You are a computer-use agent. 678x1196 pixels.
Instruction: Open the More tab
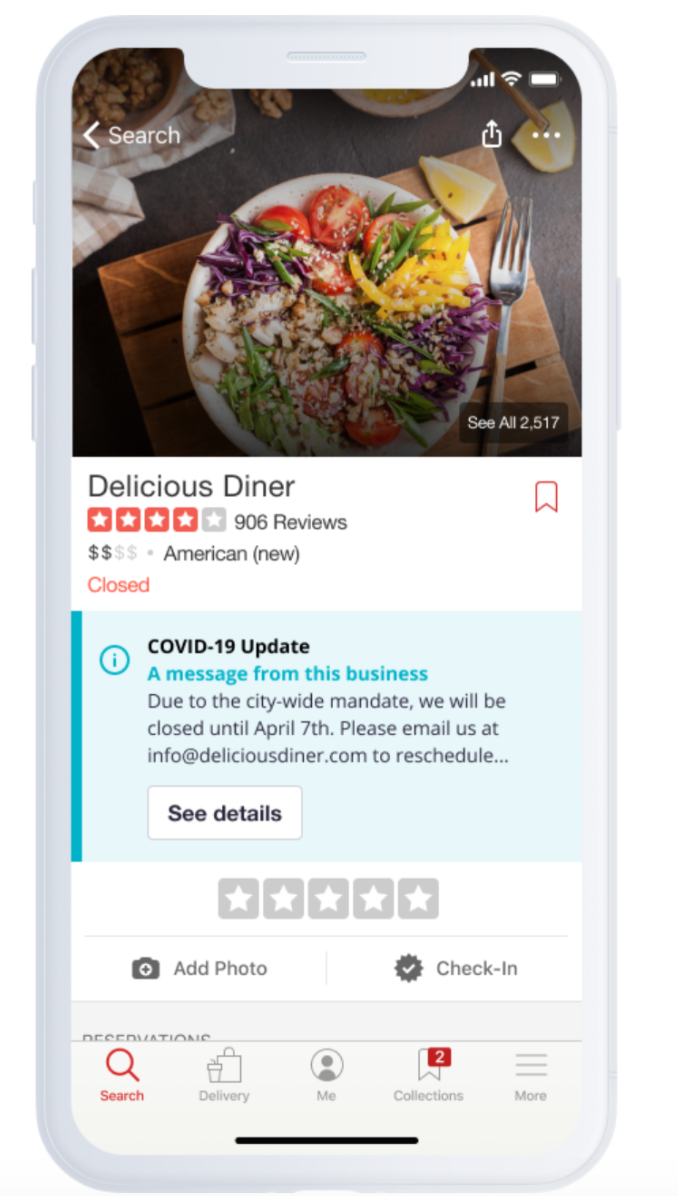click(x=531, y=1075)
